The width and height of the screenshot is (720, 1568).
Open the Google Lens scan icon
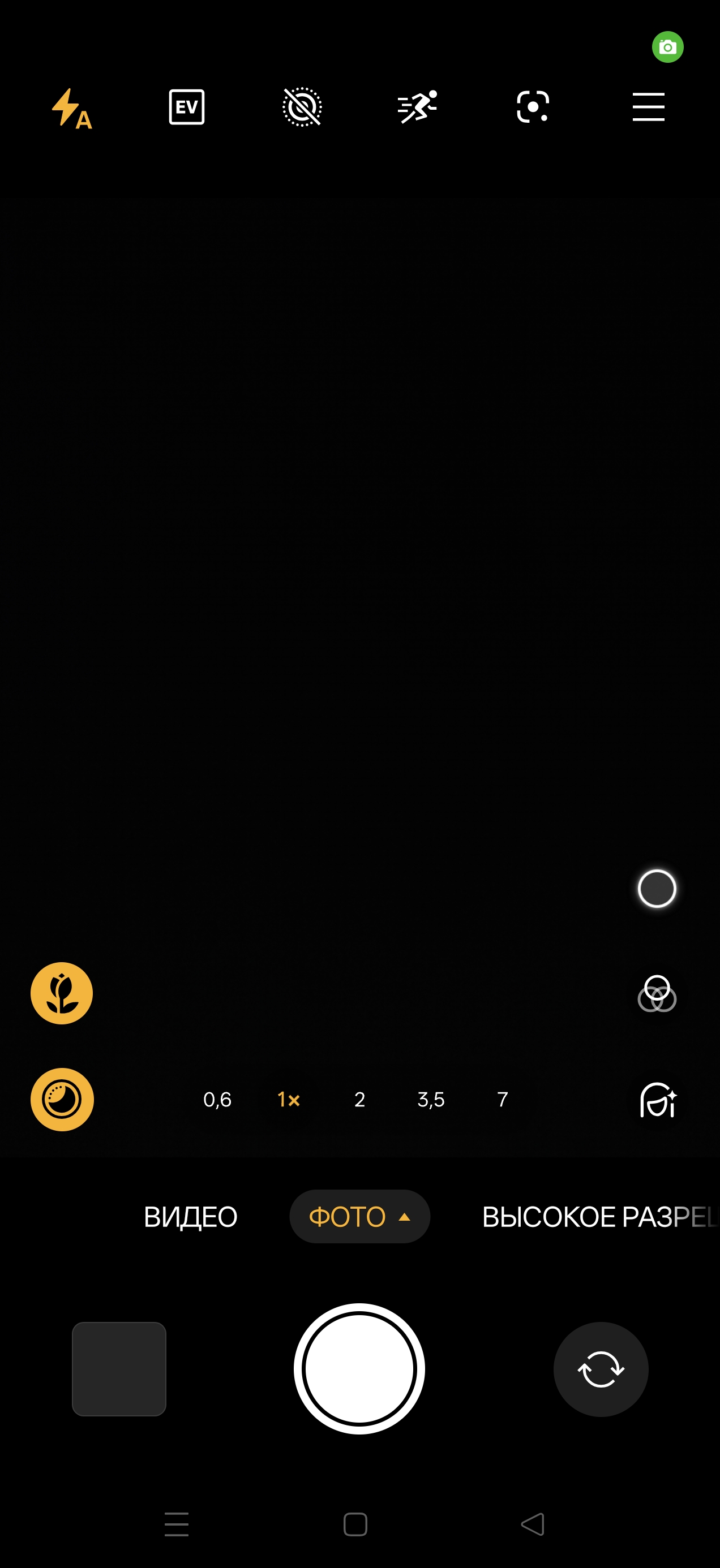[533, 107]
